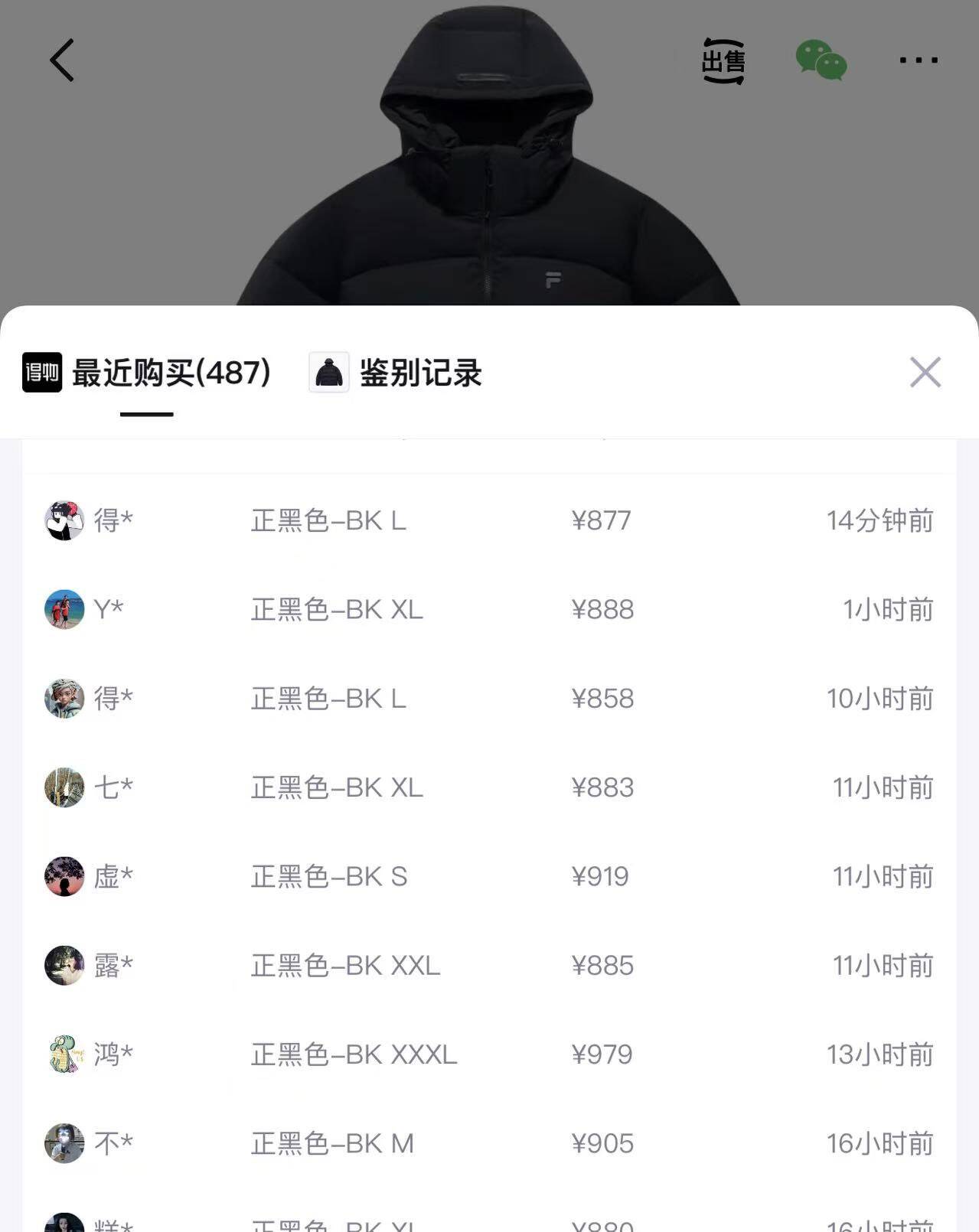
Task: Tap the beach photo avatar of buyer Y*
Action: (65, 610)
